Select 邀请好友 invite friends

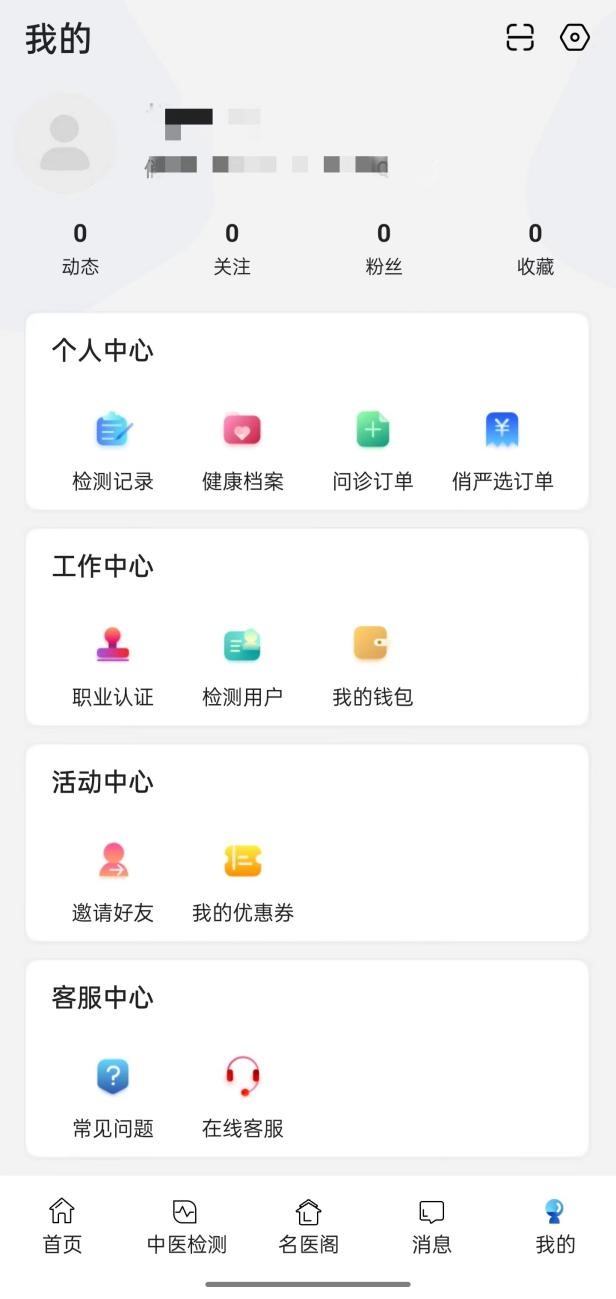[x=113, y=883]
